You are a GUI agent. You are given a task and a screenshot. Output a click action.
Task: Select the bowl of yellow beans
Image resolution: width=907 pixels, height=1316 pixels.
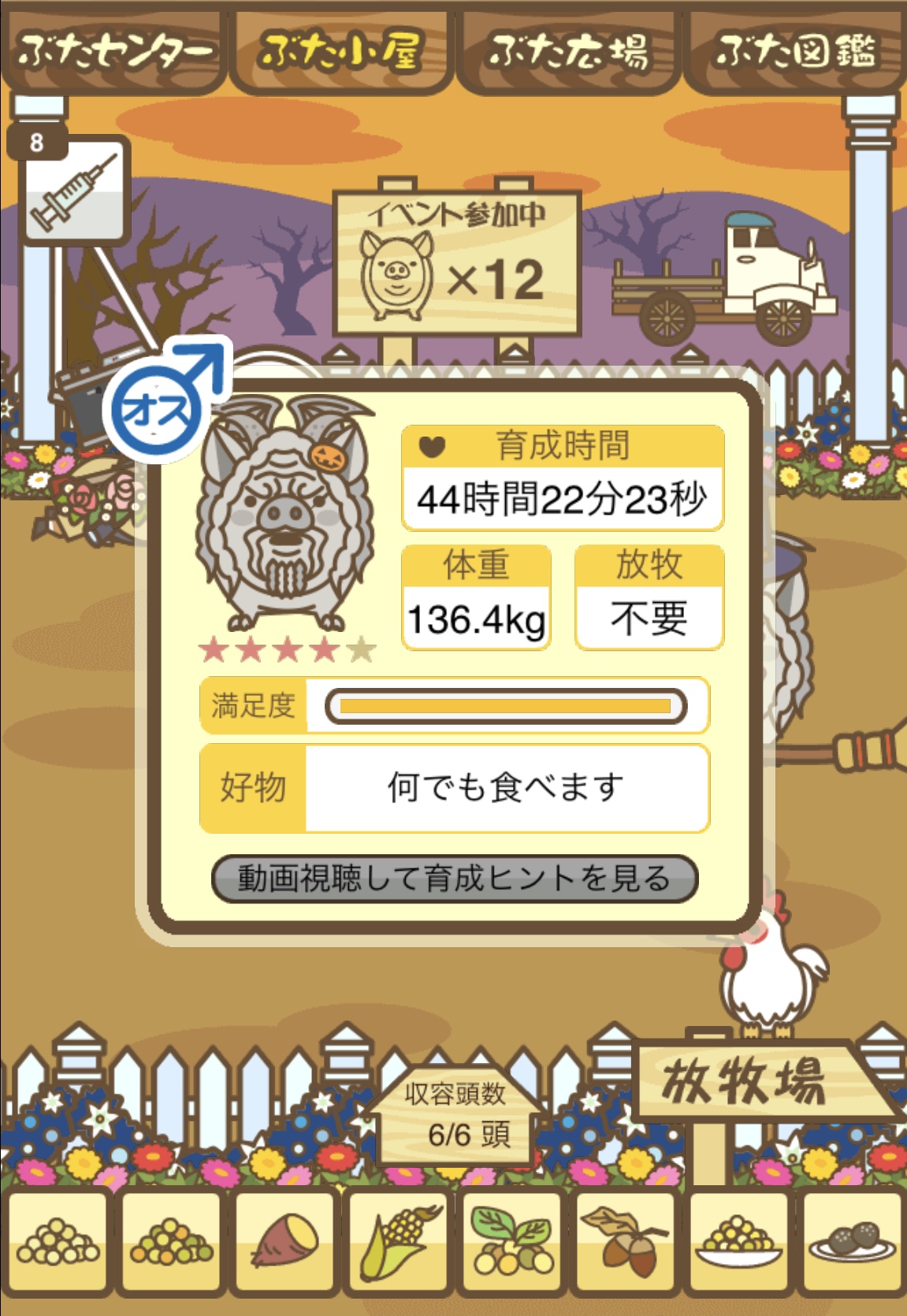click(x=738, y=1244)
